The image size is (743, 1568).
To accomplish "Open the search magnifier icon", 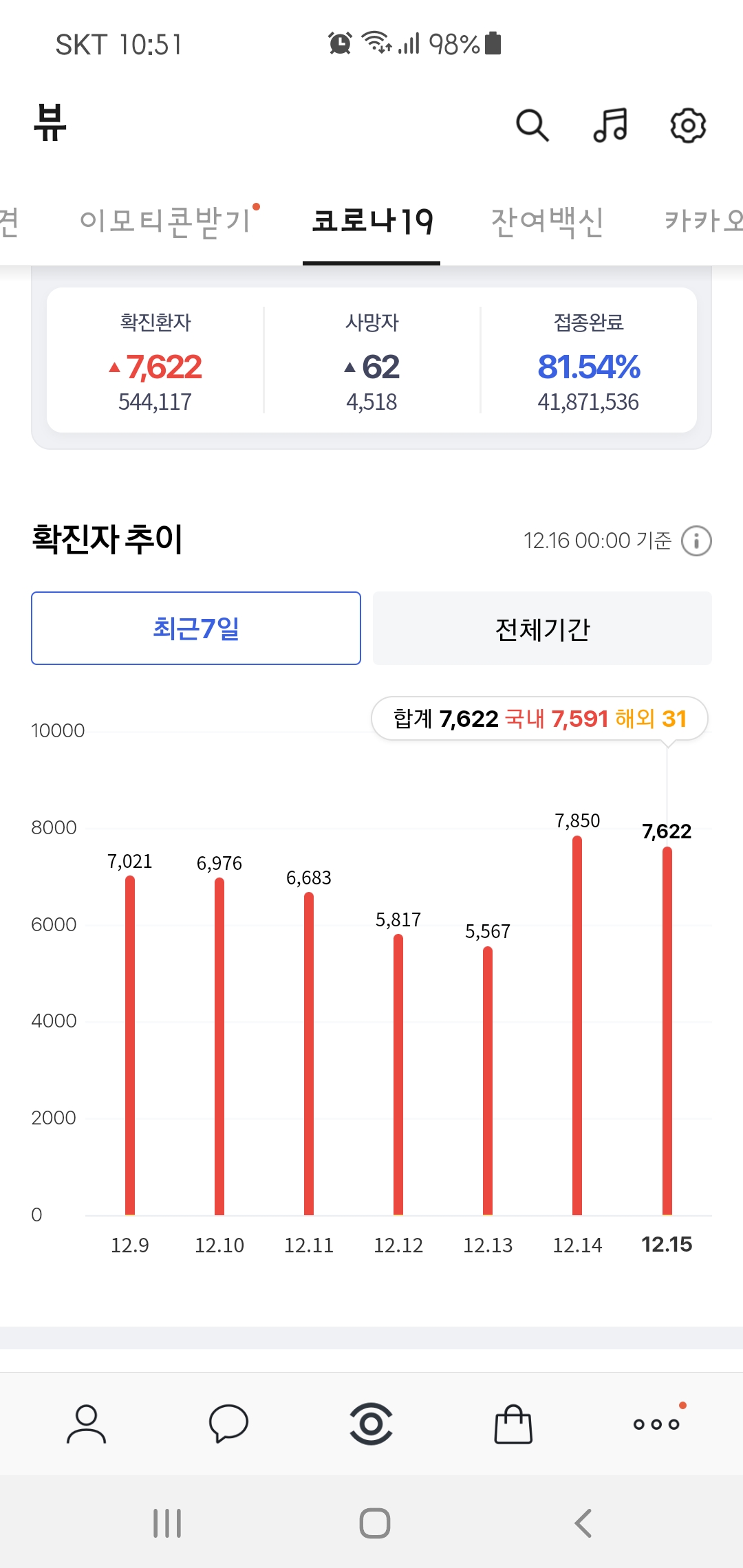I will click(x=532, y=125).
